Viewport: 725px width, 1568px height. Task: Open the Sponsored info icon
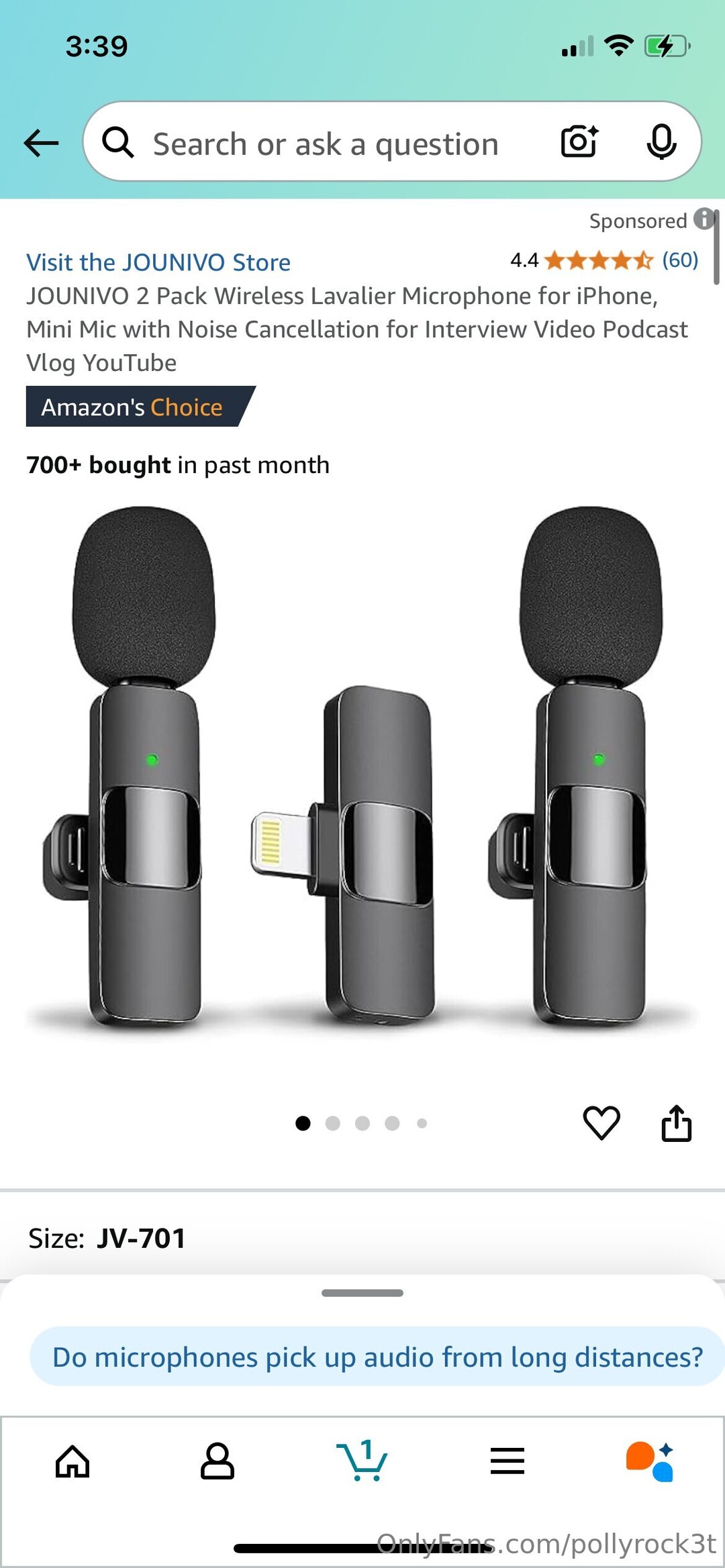pos(704,219)
